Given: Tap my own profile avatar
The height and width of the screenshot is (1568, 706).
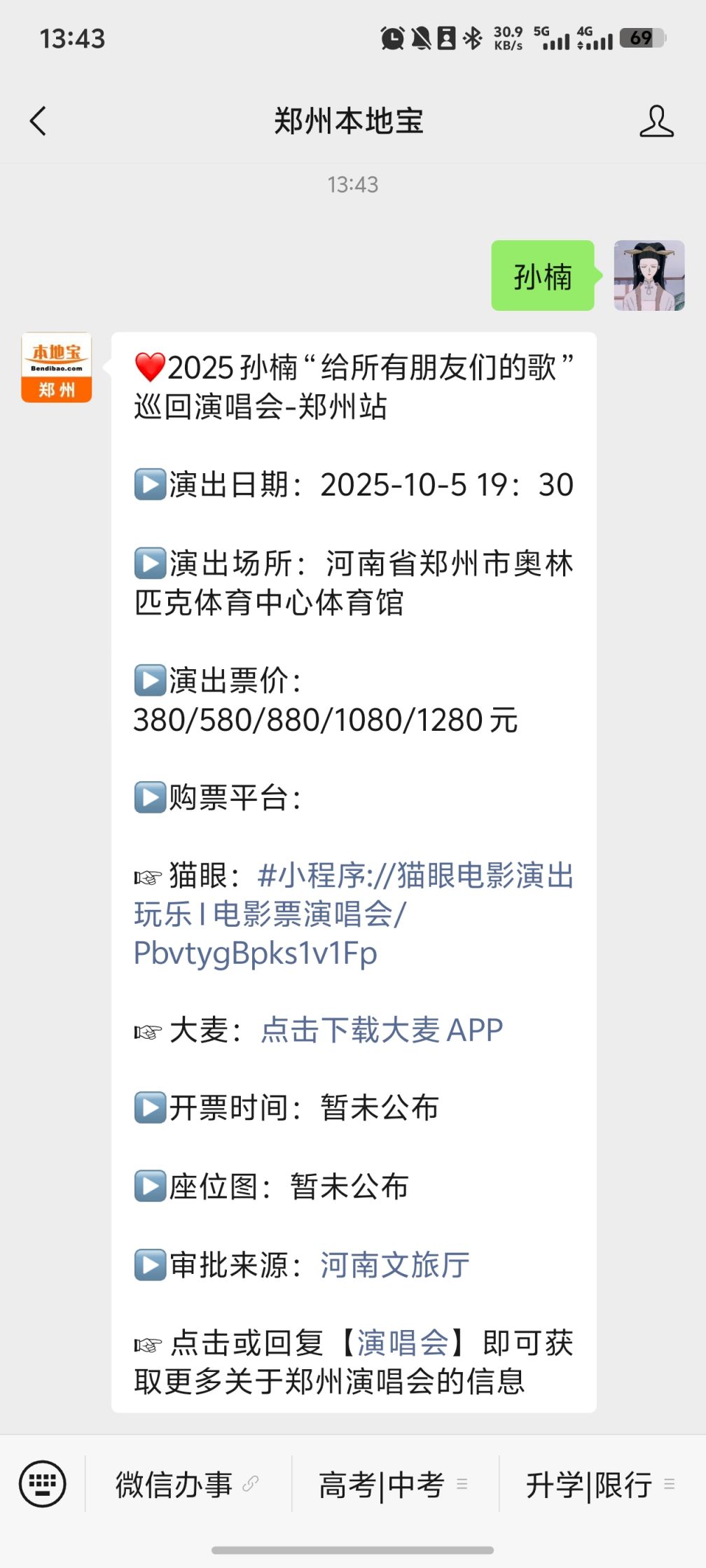Looking at the screenshot, I should coord(649,276).
